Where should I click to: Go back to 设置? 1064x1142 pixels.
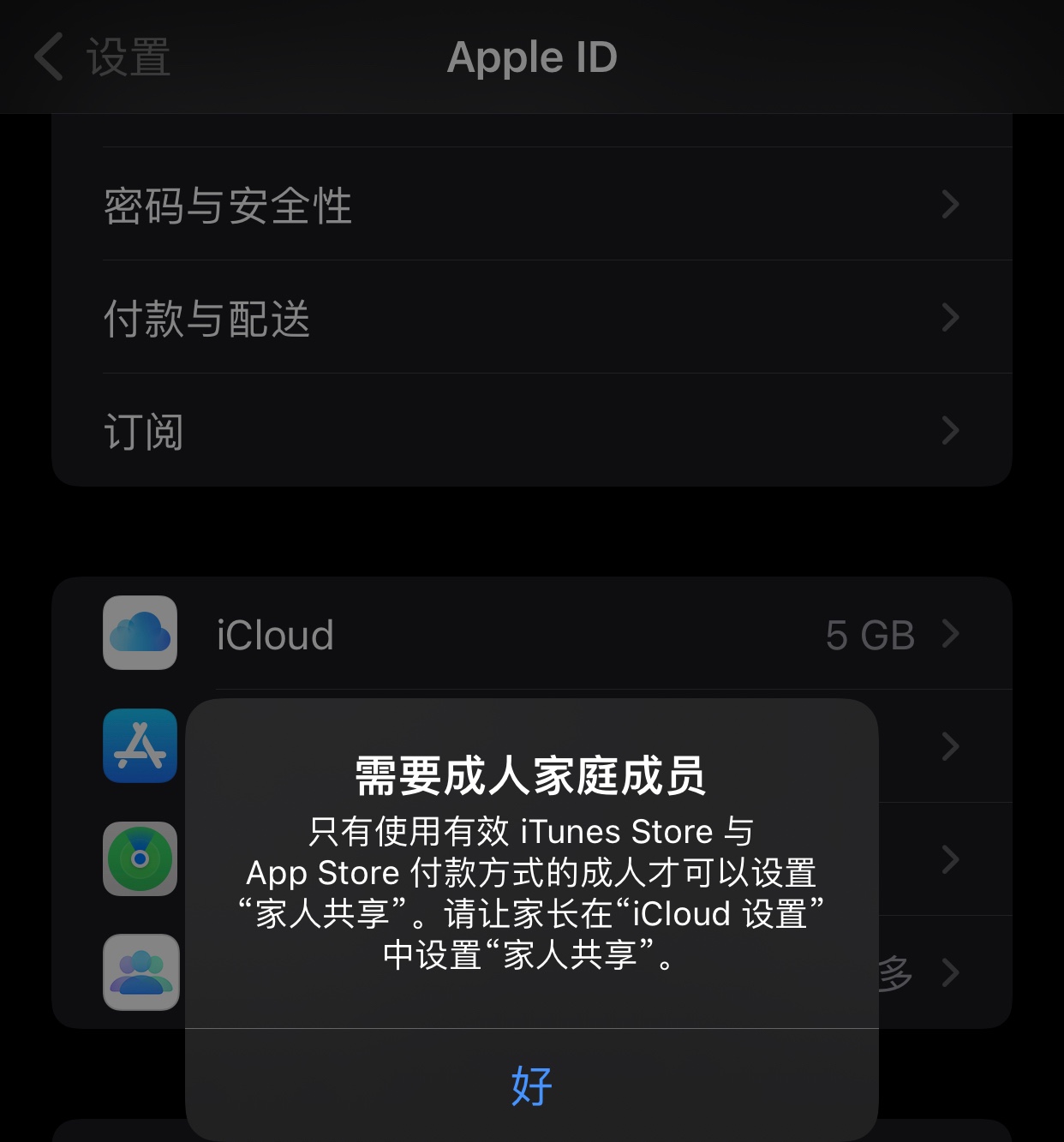[103, 57]
